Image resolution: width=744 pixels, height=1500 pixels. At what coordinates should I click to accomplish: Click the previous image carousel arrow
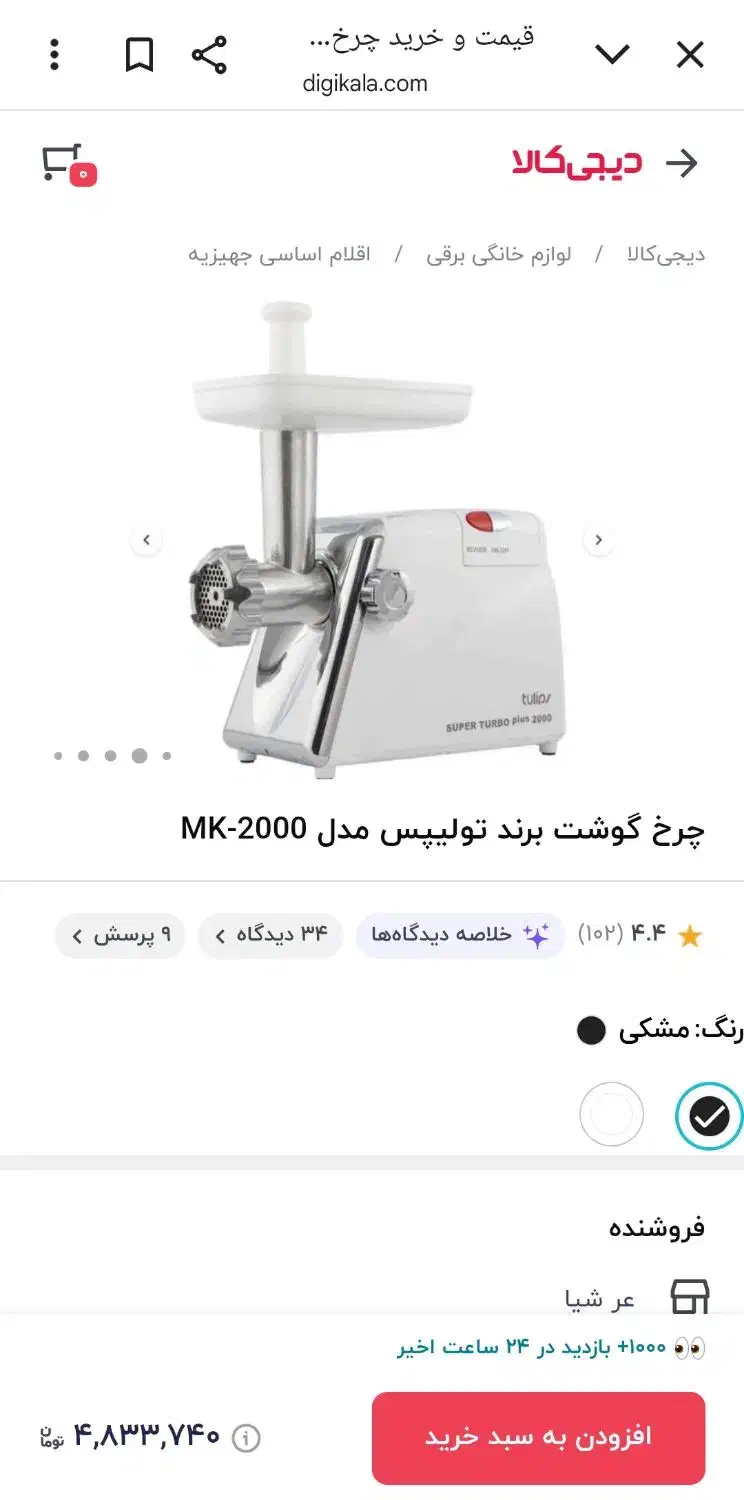[x=146, y=539]
